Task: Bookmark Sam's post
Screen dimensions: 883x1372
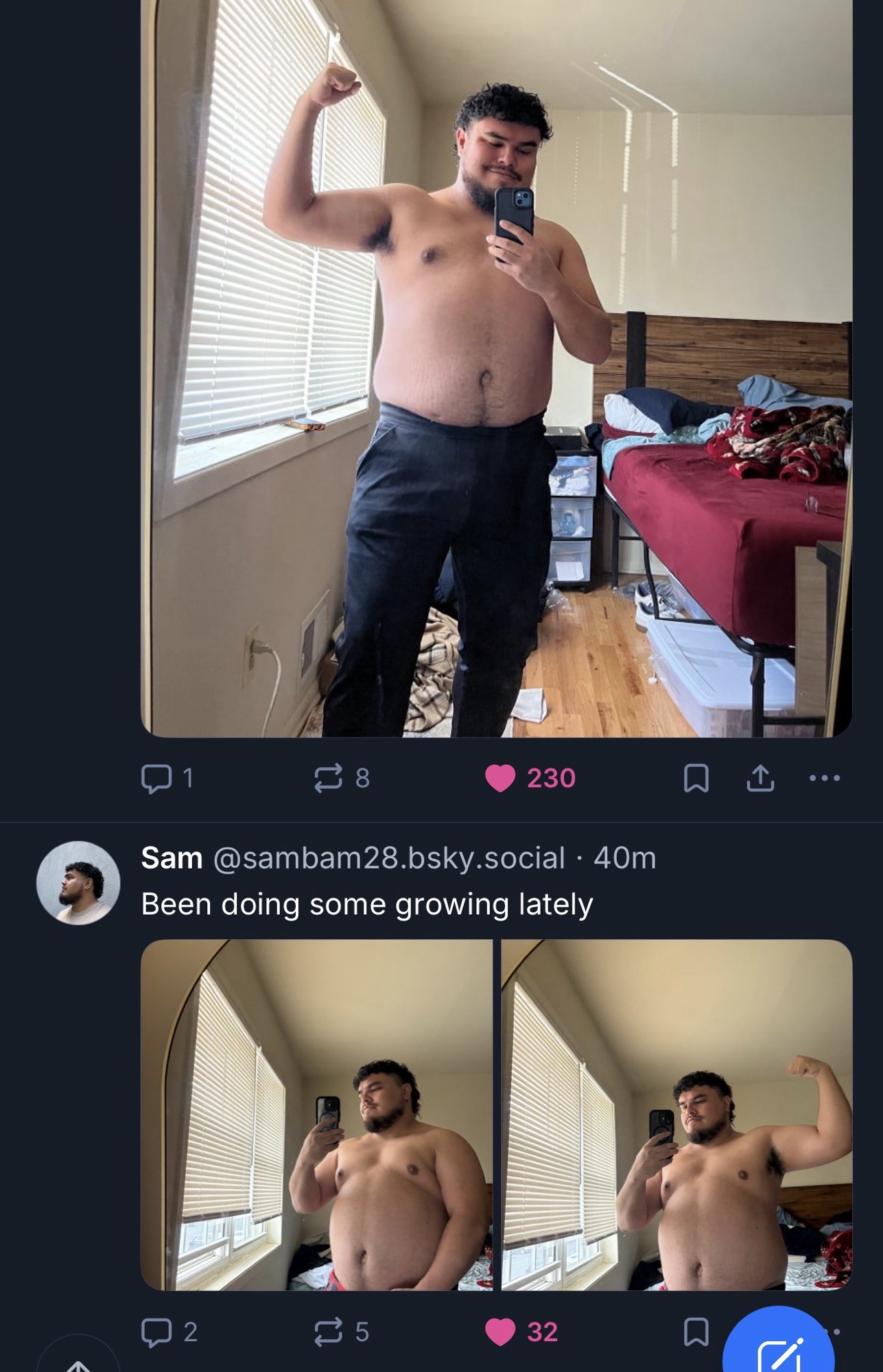Action: (696, 1332)
